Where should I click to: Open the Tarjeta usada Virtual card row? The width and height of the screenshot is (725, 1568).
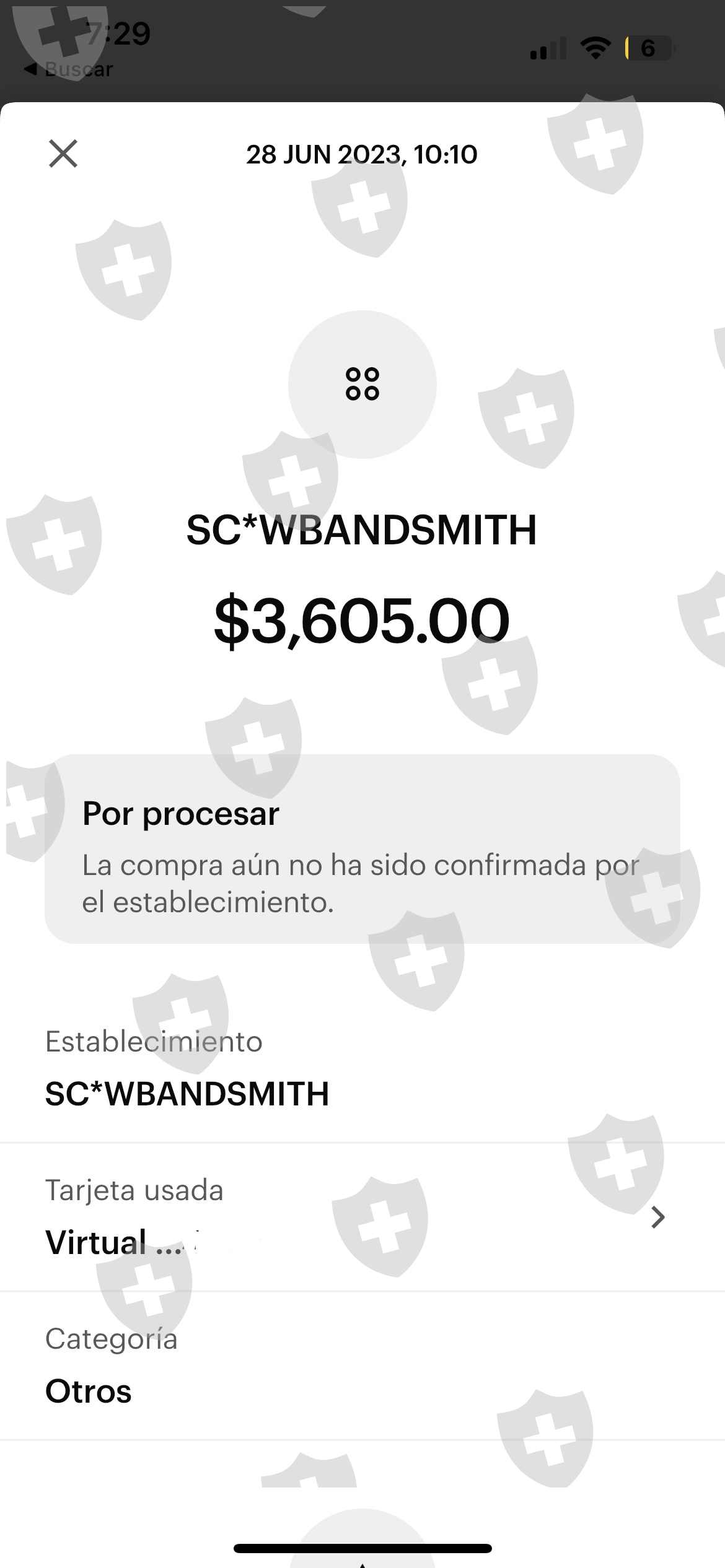362,1217
